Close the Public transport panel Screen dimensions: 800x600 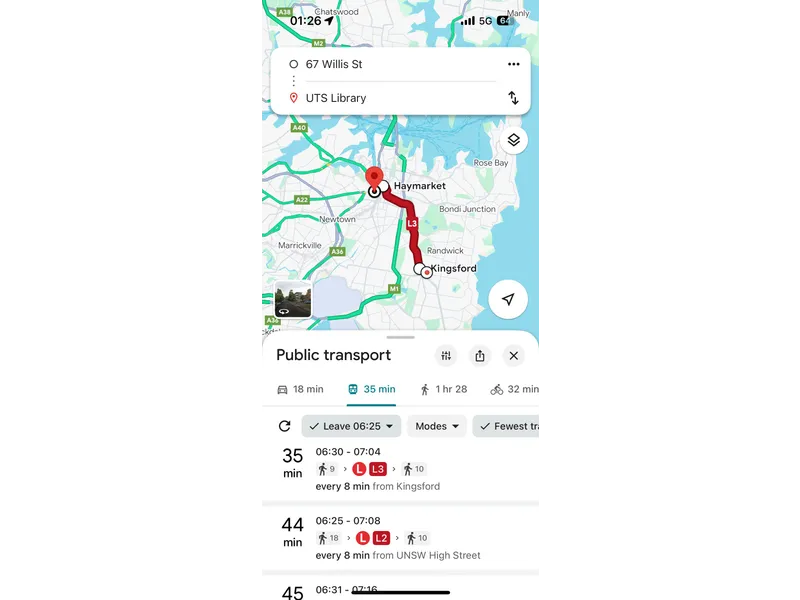[x=513, y=356]
